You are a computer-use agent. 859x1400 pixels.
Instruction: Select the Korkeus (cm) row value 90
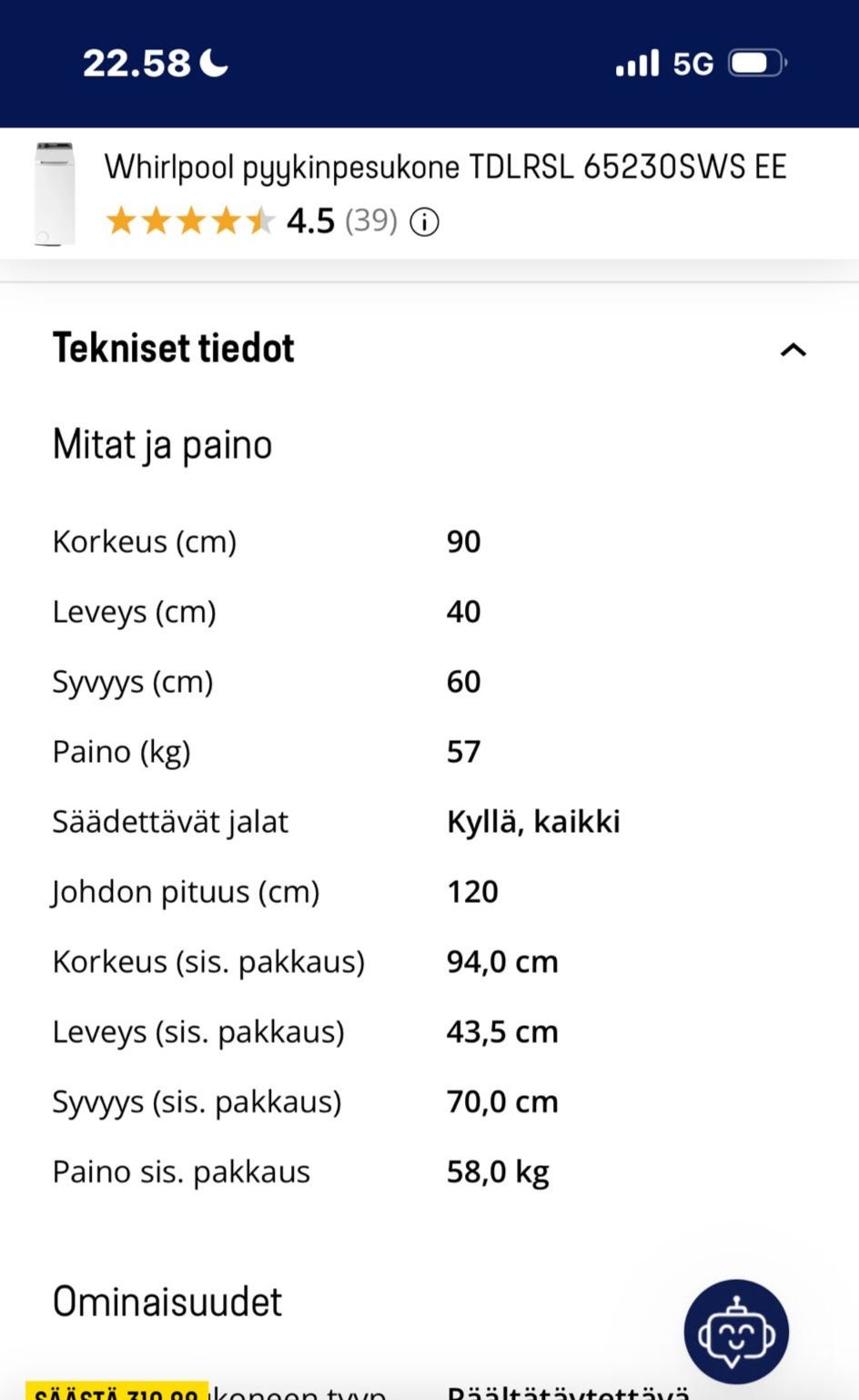(462, 541)
